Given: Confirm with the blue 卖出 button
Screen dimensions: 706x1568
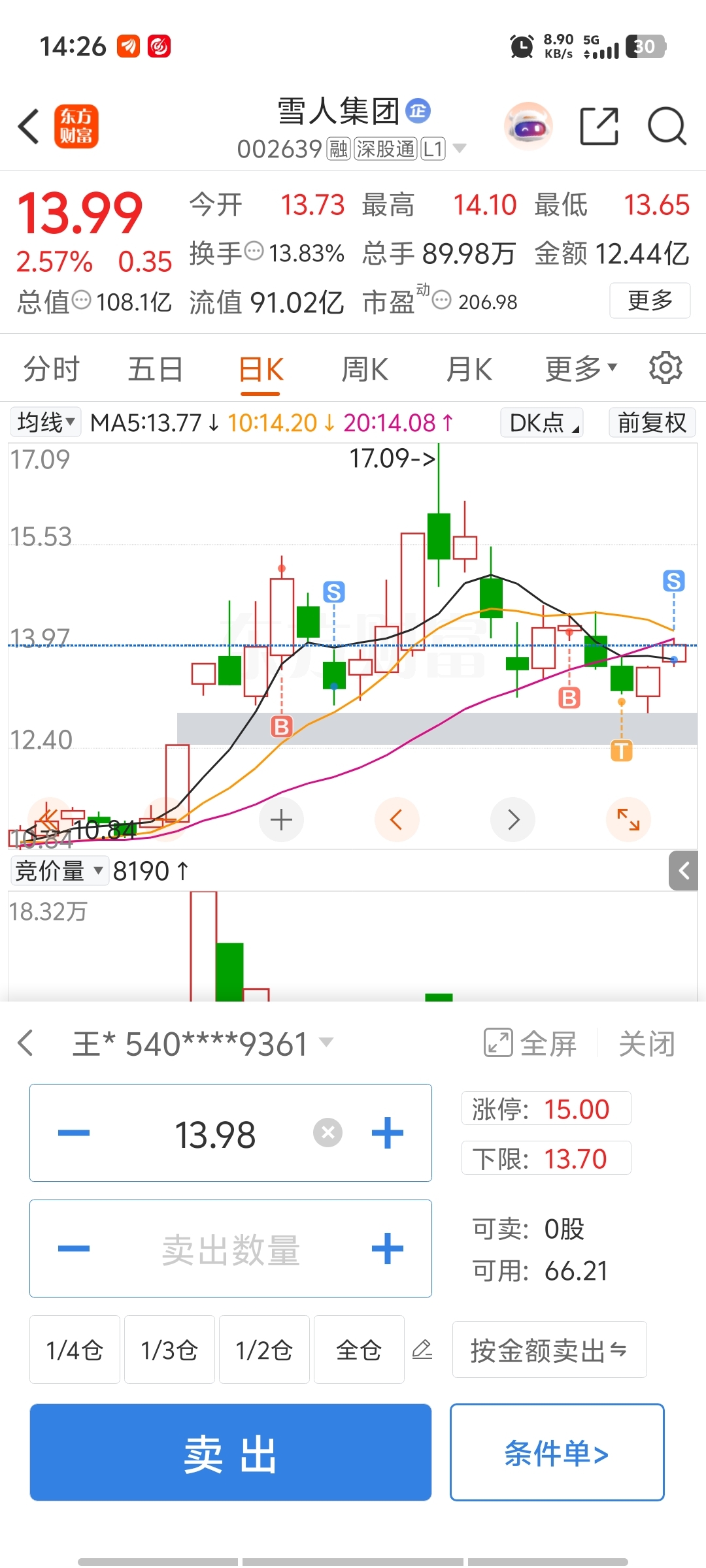Looking at the screenshot, I should (230, 1452).
